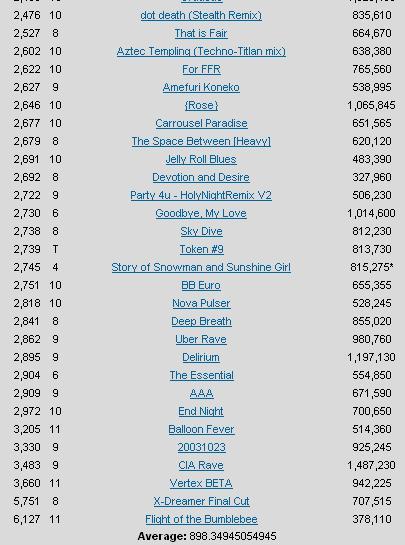Image resolution: width=405 pixels, height=545 pixels.
Task: Select the Amefuri Koneko link
Action: (x=201, y=87)
